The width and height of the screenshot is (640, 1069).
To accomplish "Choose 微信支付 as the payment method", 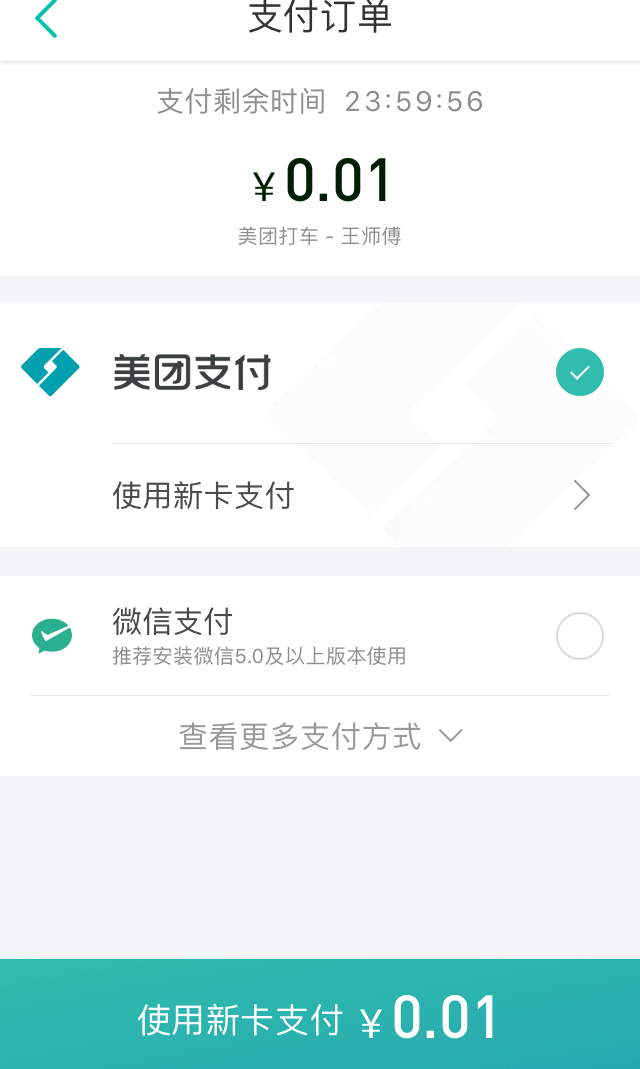I will point(579,636).
